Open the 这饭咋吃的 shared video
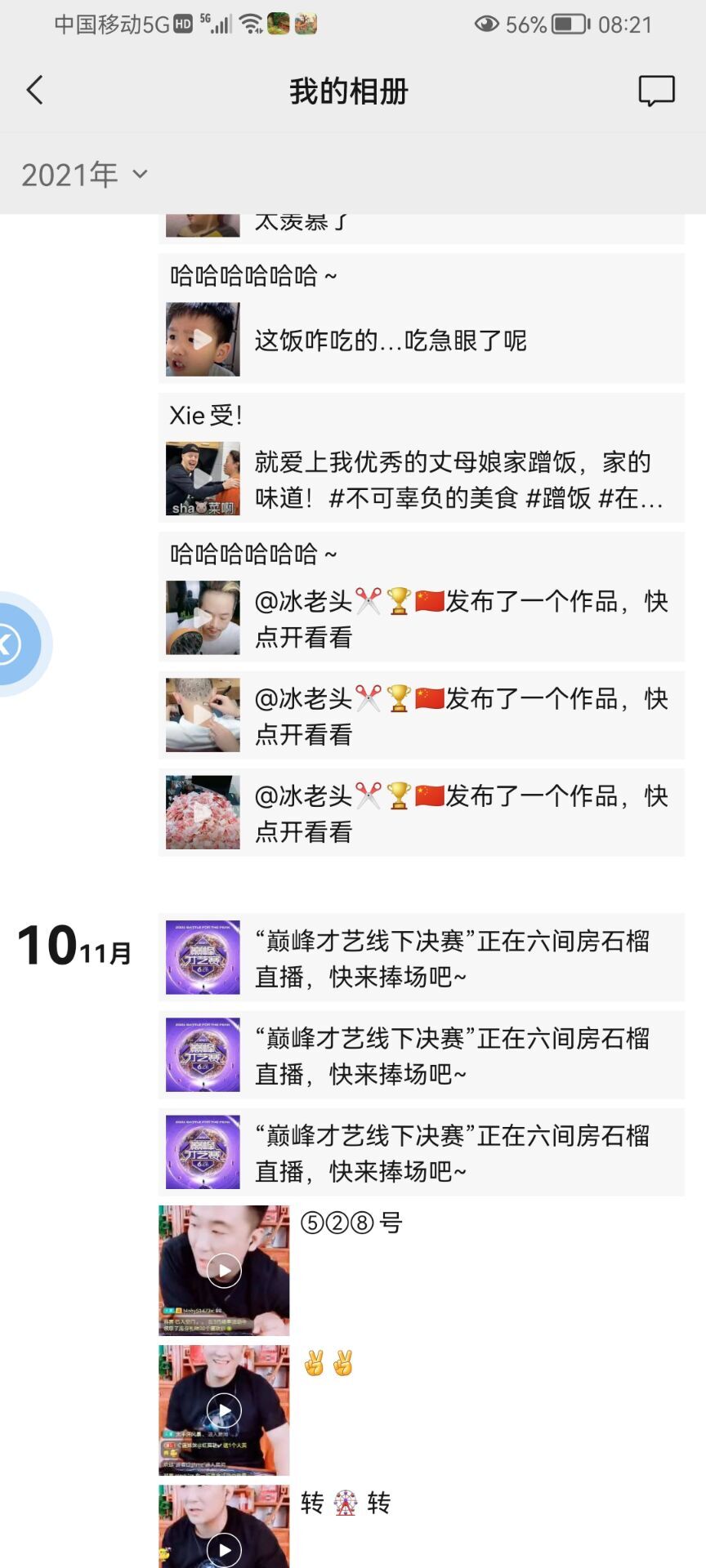 [x=421, y=340]
